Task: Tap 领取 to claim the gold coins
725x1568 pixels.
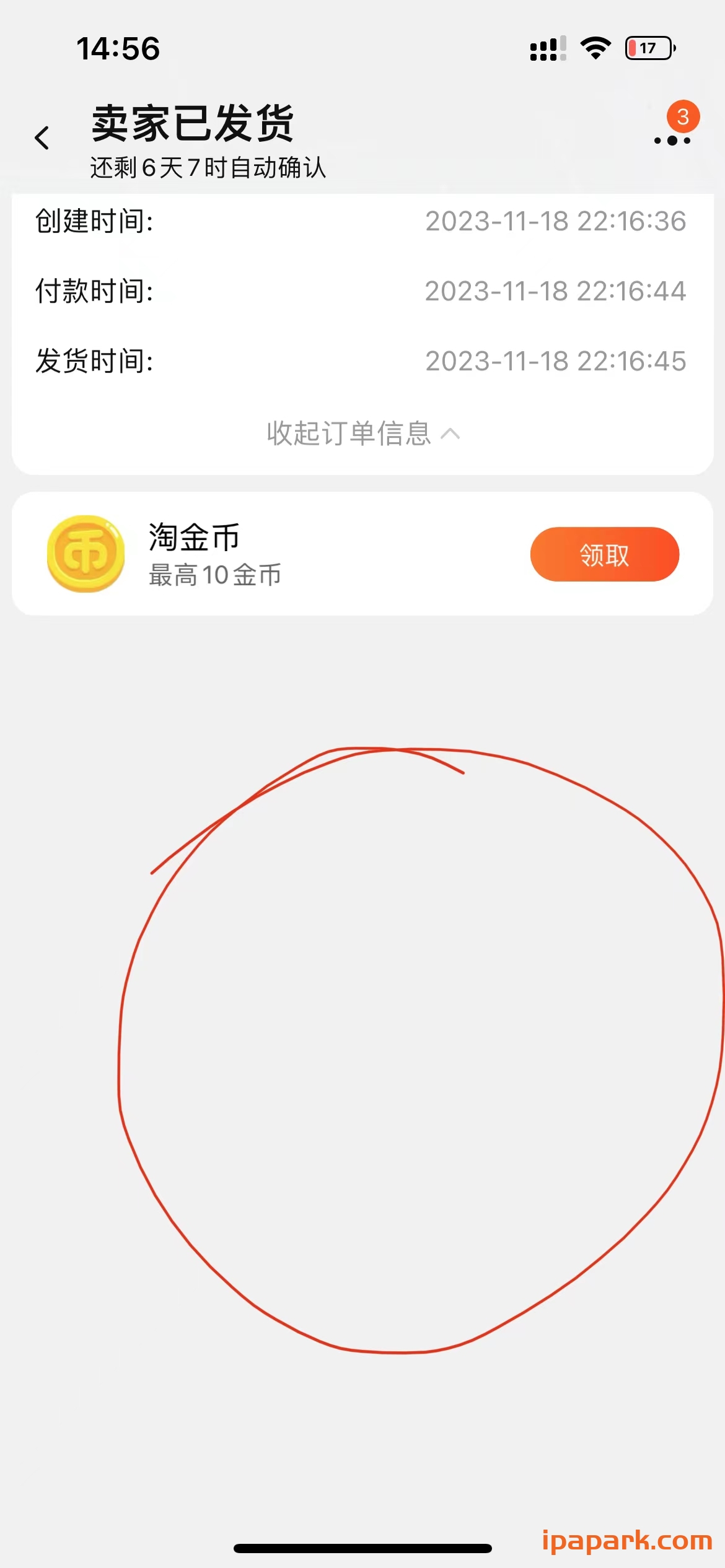Action: [604, 555]
